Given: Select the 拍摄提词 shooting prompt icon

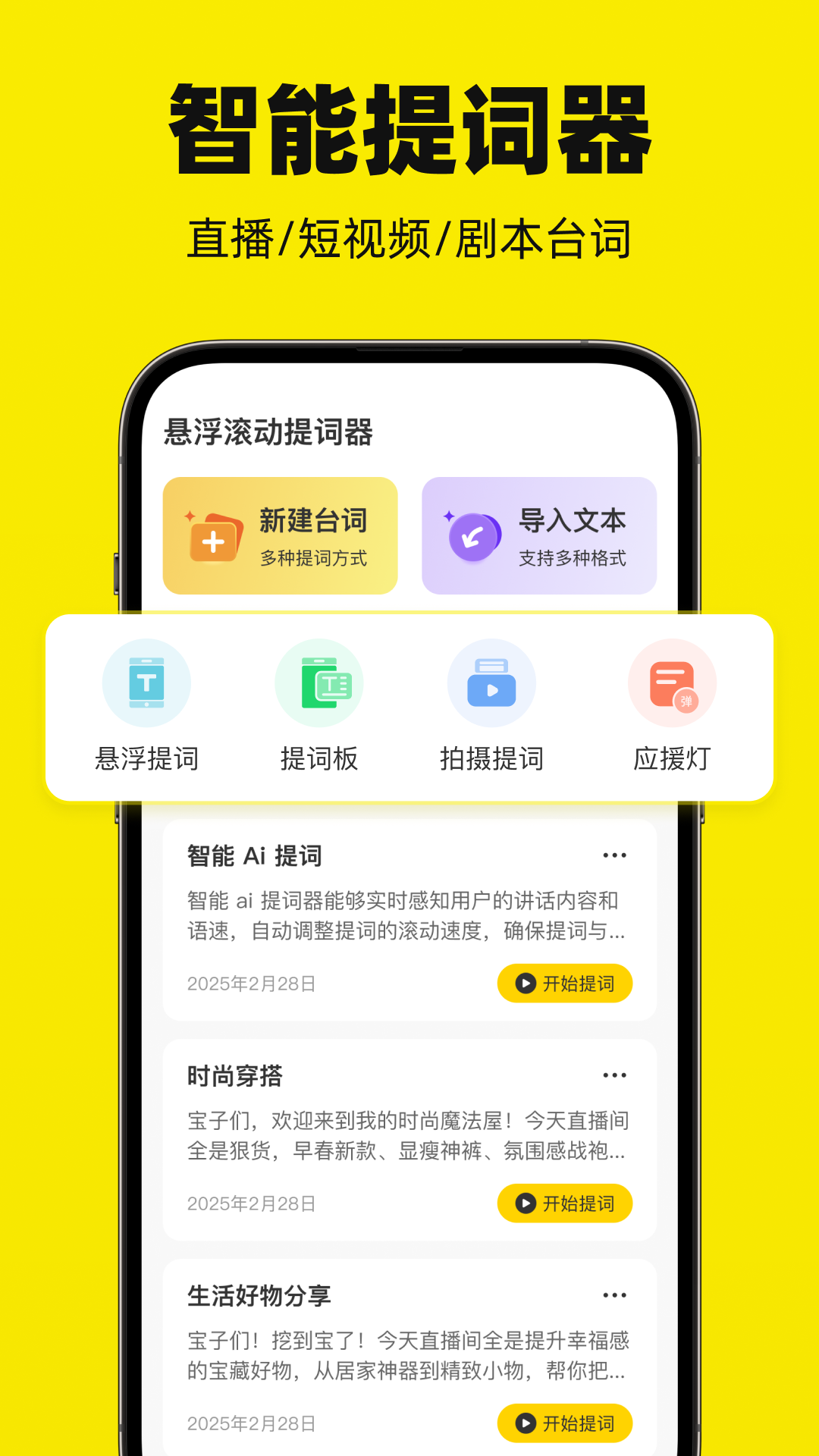Looking at the screenshot, I should (x=491, y=682).
